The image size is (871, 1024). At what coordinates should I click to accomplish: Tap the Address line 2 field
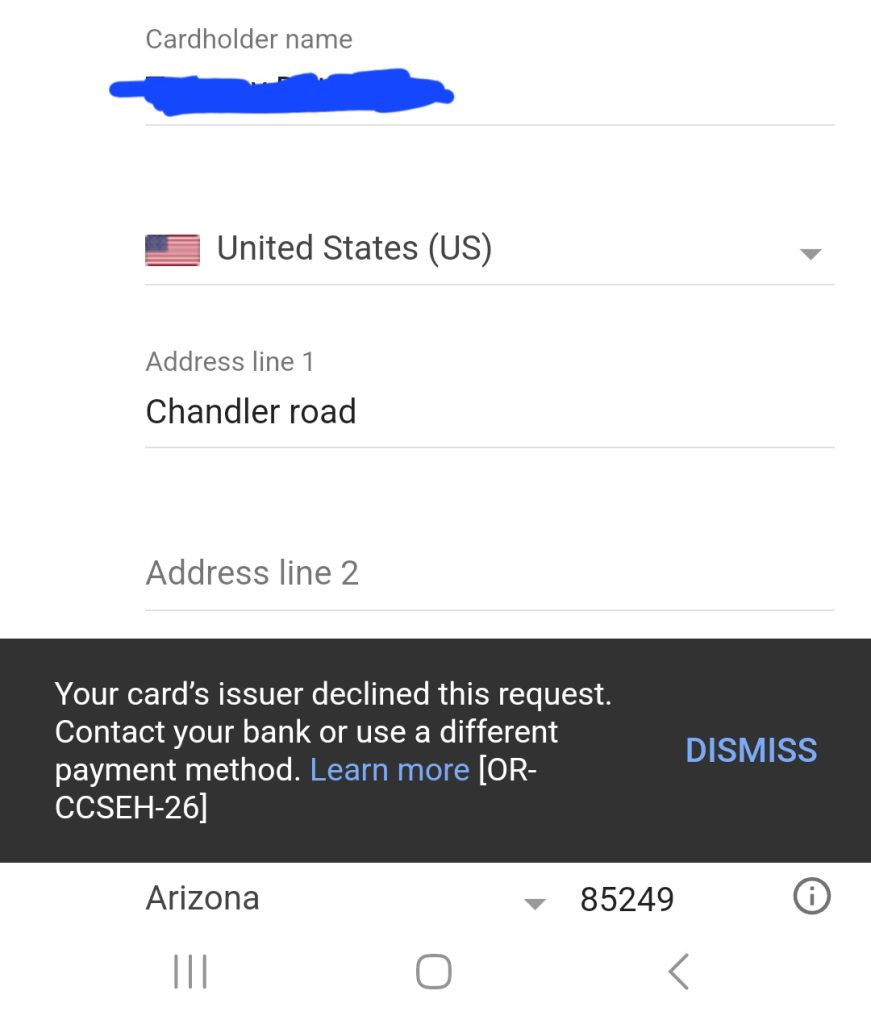[489, 574]
